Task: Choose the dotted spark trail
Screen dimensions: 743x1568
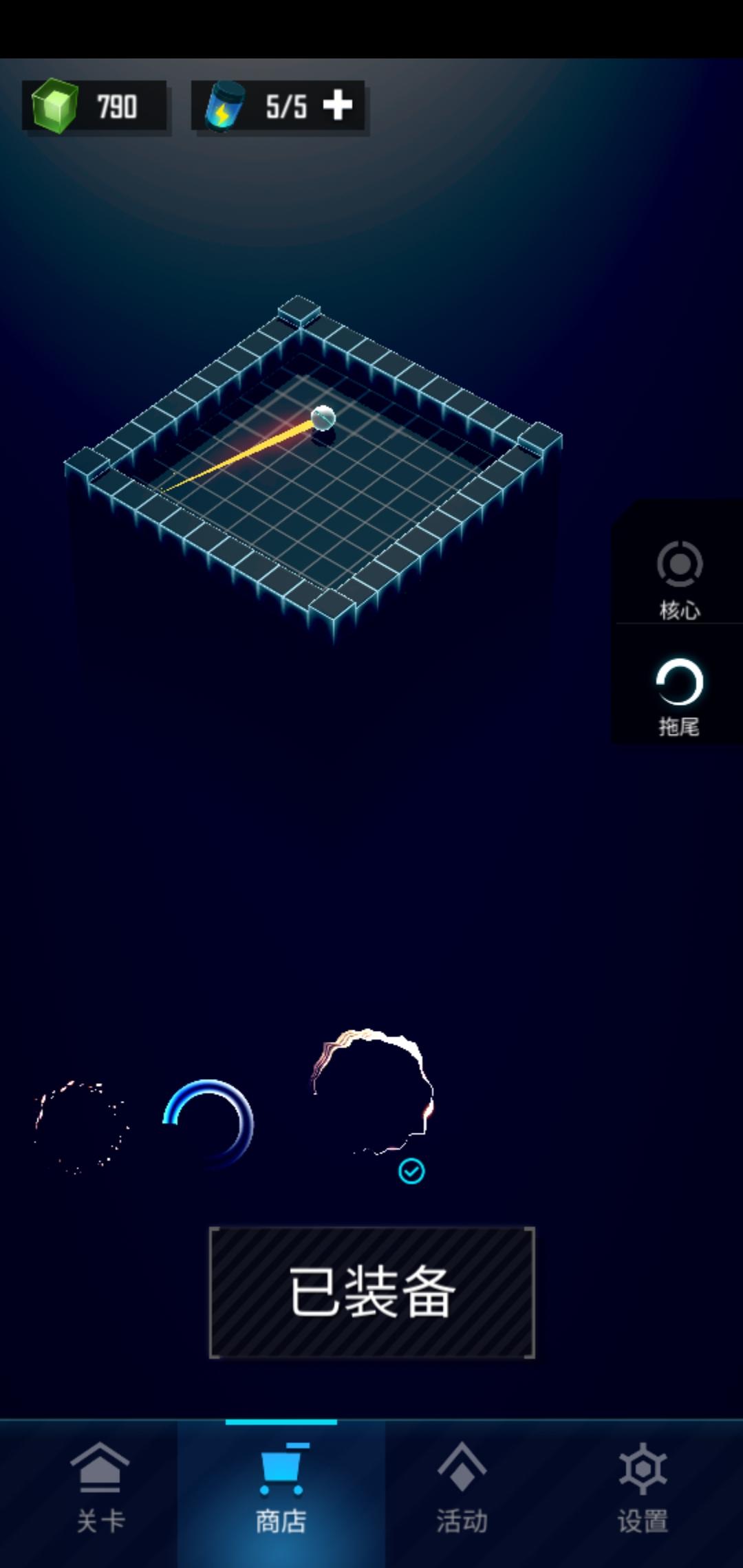Action: [81, 1126]
